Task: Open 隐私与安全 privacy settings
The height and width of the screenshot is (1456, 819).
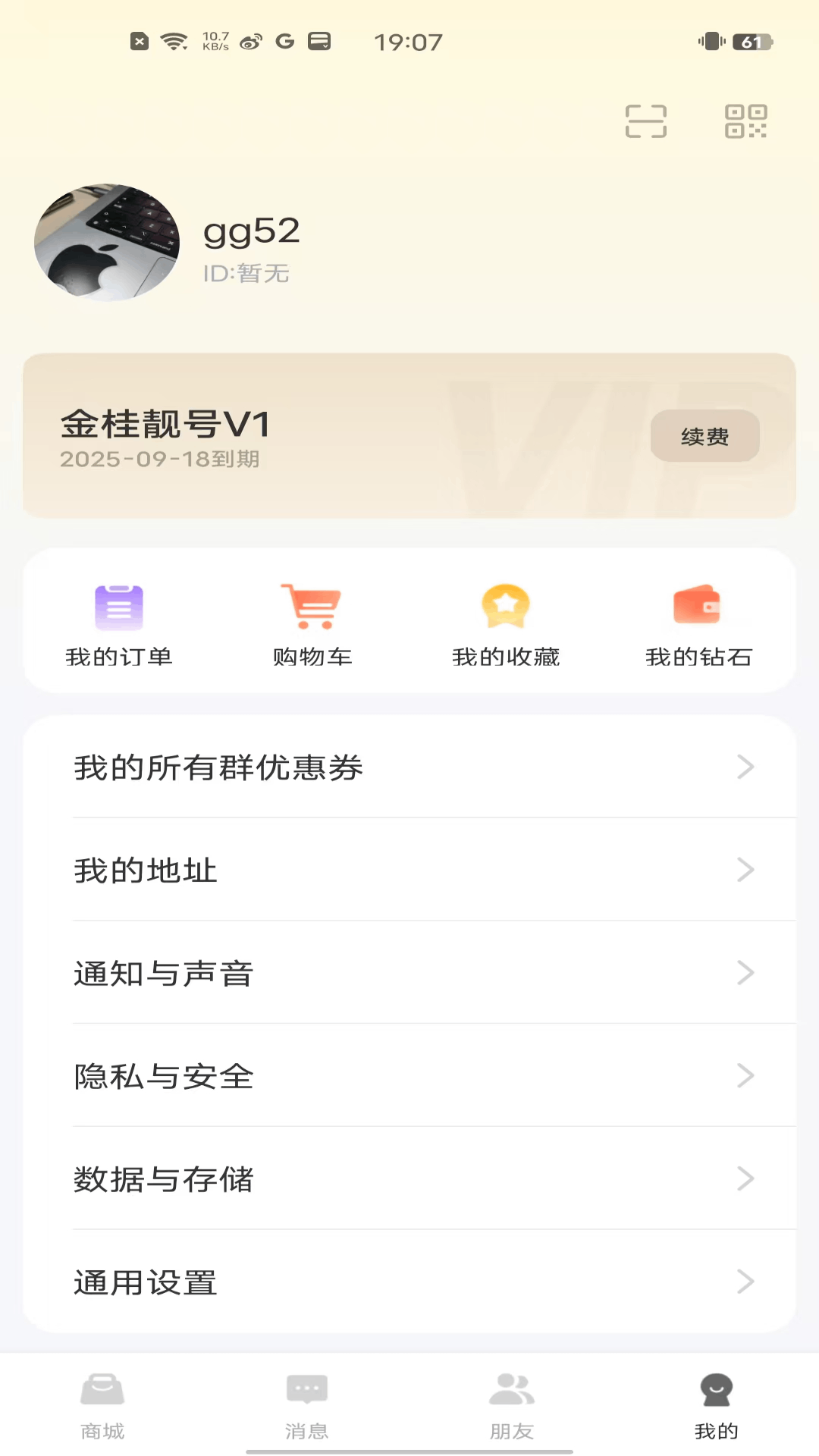Action: pos(409,1076)
